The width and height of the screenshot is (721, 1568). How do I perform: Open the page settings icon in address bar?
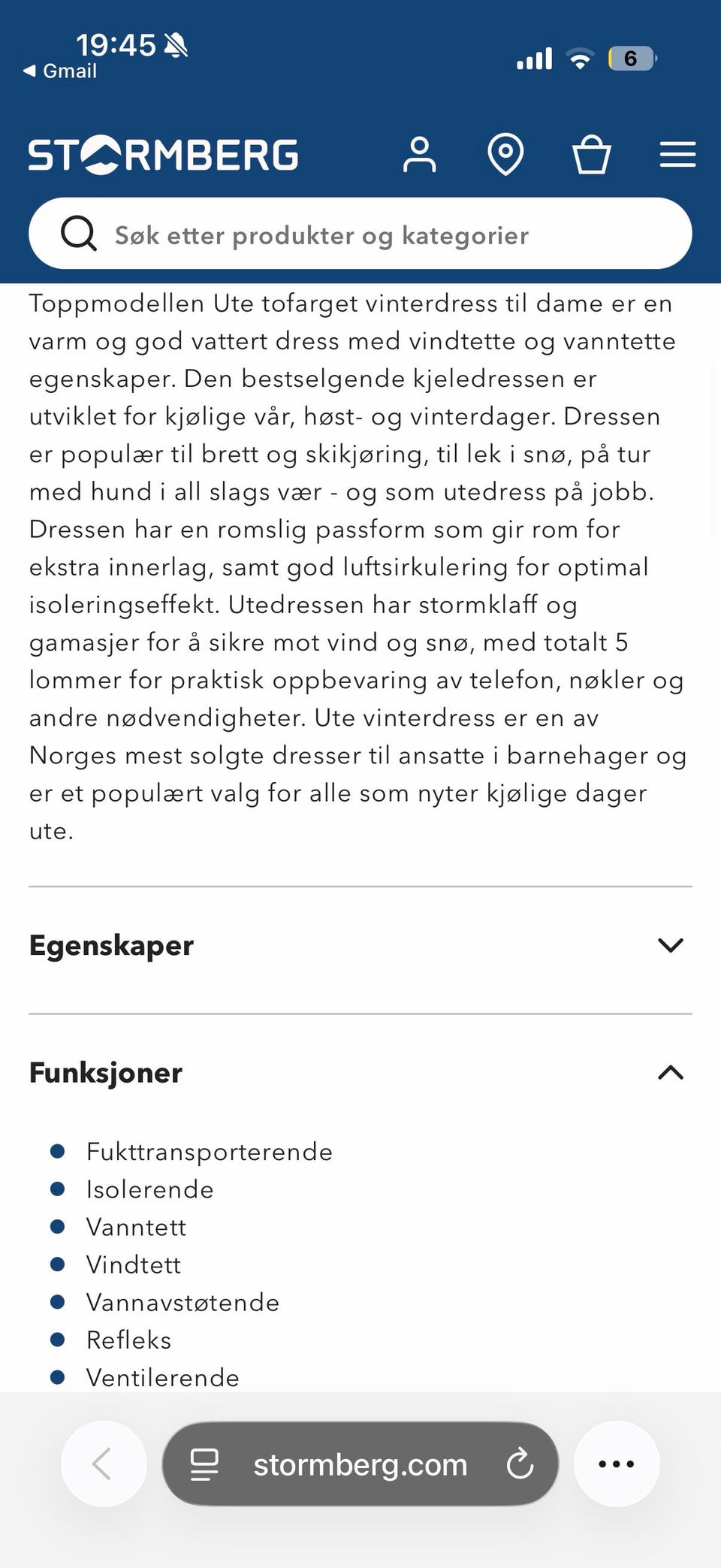point(204,1464)
